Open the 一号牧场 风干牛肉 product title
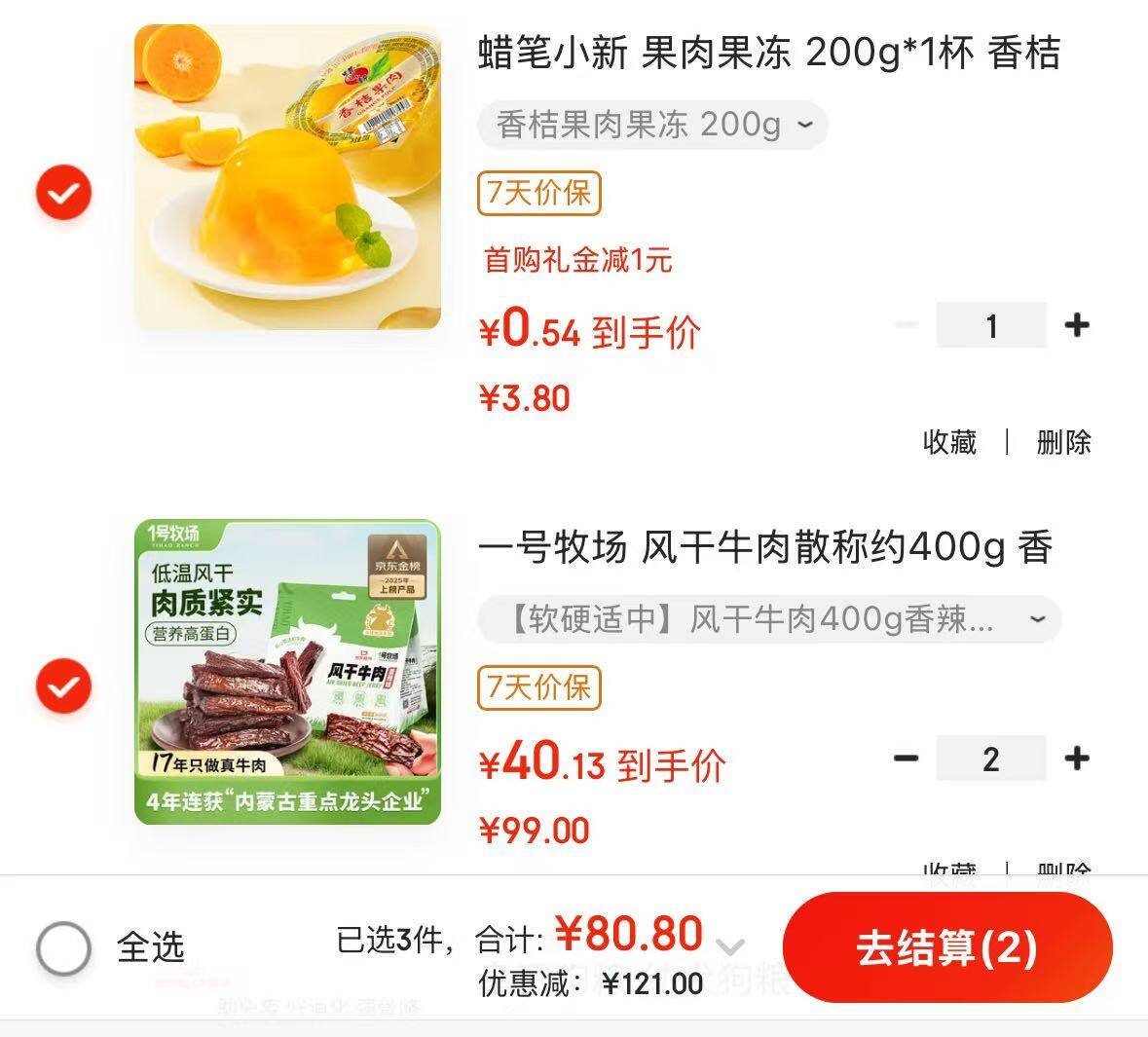1148x1037 pixels. (765, 547)
